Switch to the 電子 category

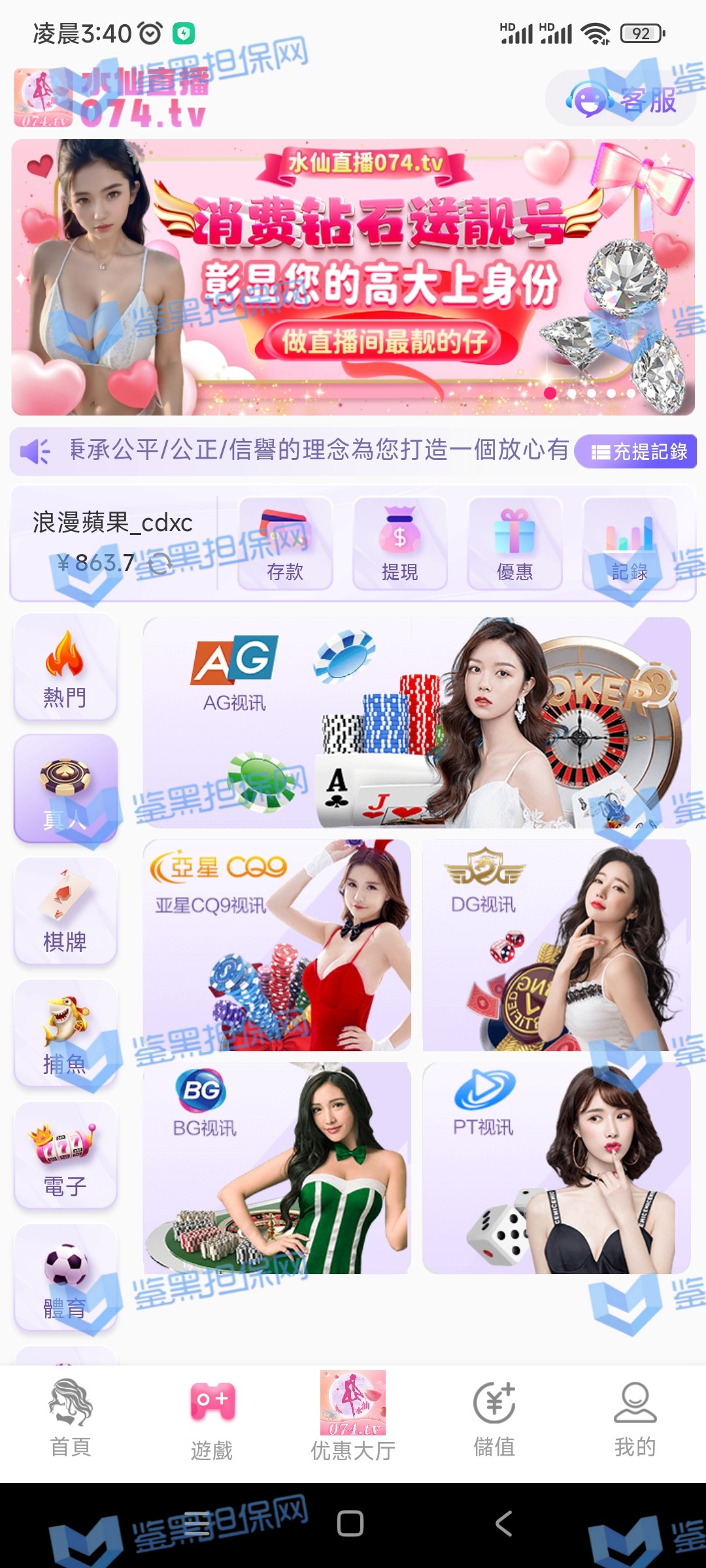click(x=65, y=1156)
